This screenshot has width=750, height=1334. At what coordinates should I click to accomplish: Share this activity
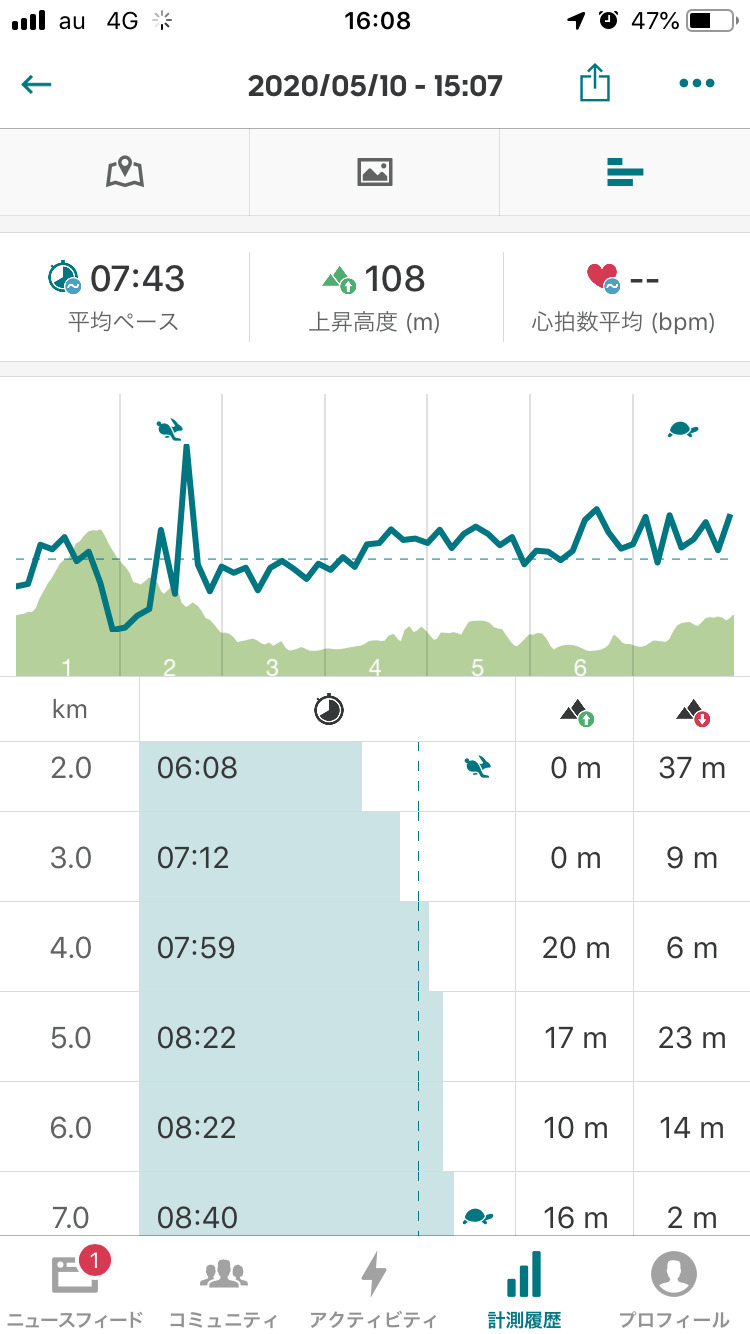(594, 85)
